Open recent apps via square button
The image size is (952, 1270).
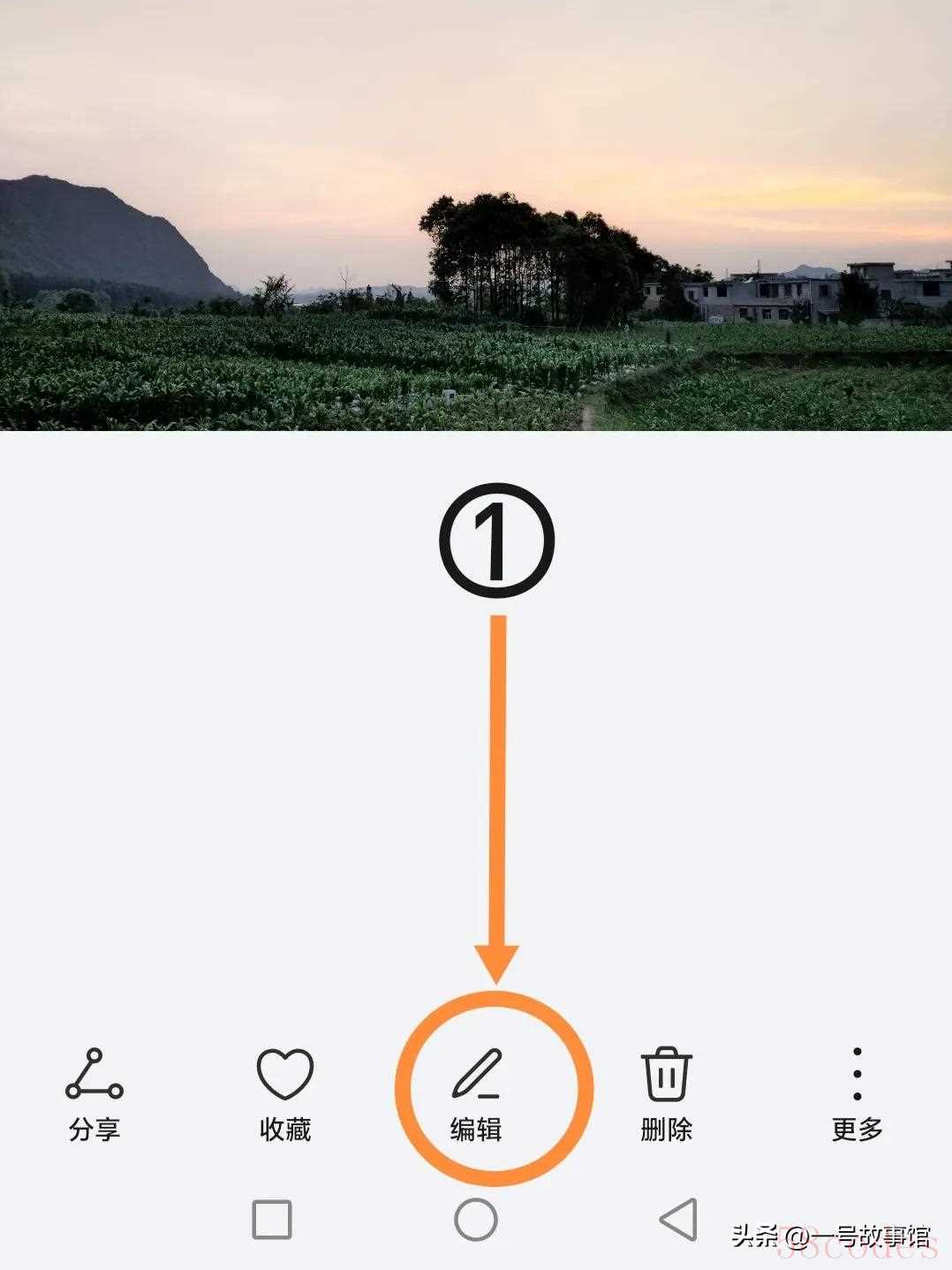point(272,1220)
